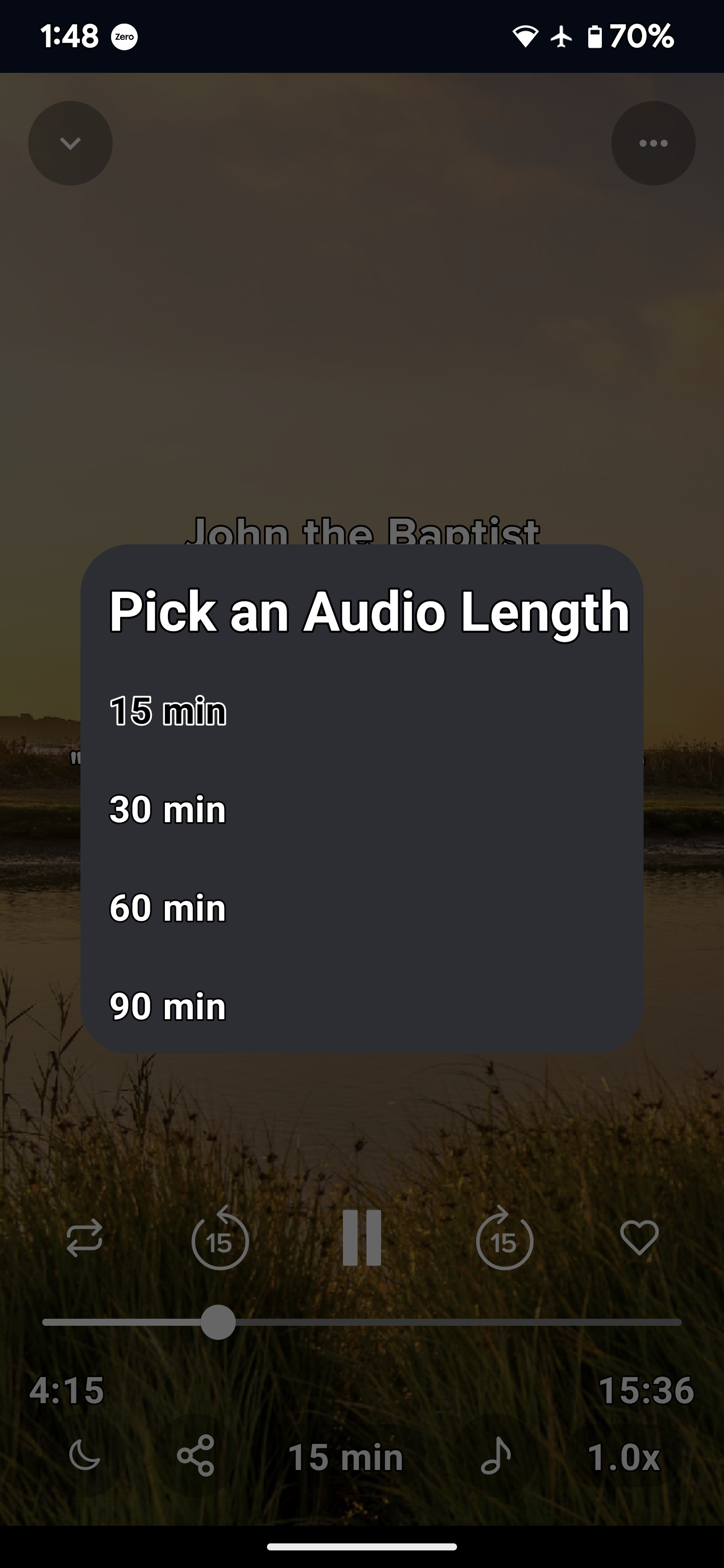Rewind 15 seconds
724x1568 pixels.
(x=220, y=1238)
